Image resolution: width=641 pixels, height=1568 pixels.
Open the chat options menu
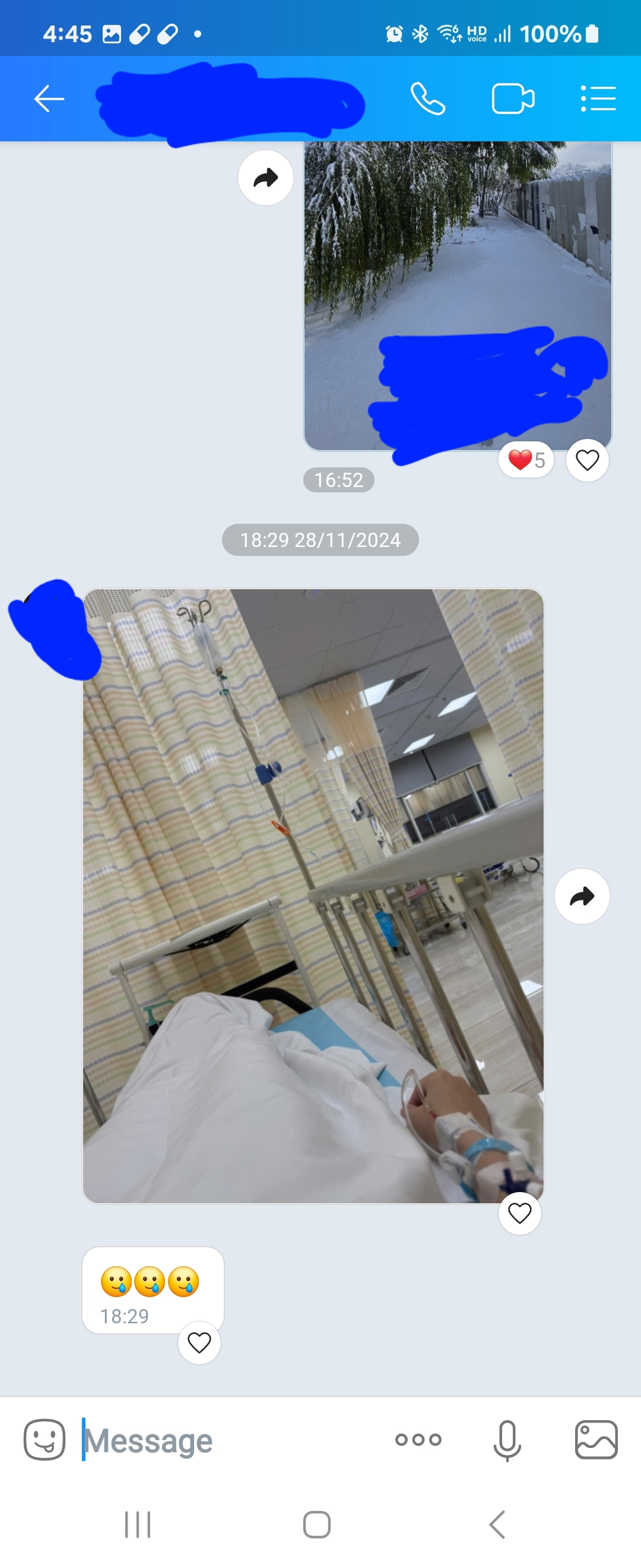click(598, 99)
